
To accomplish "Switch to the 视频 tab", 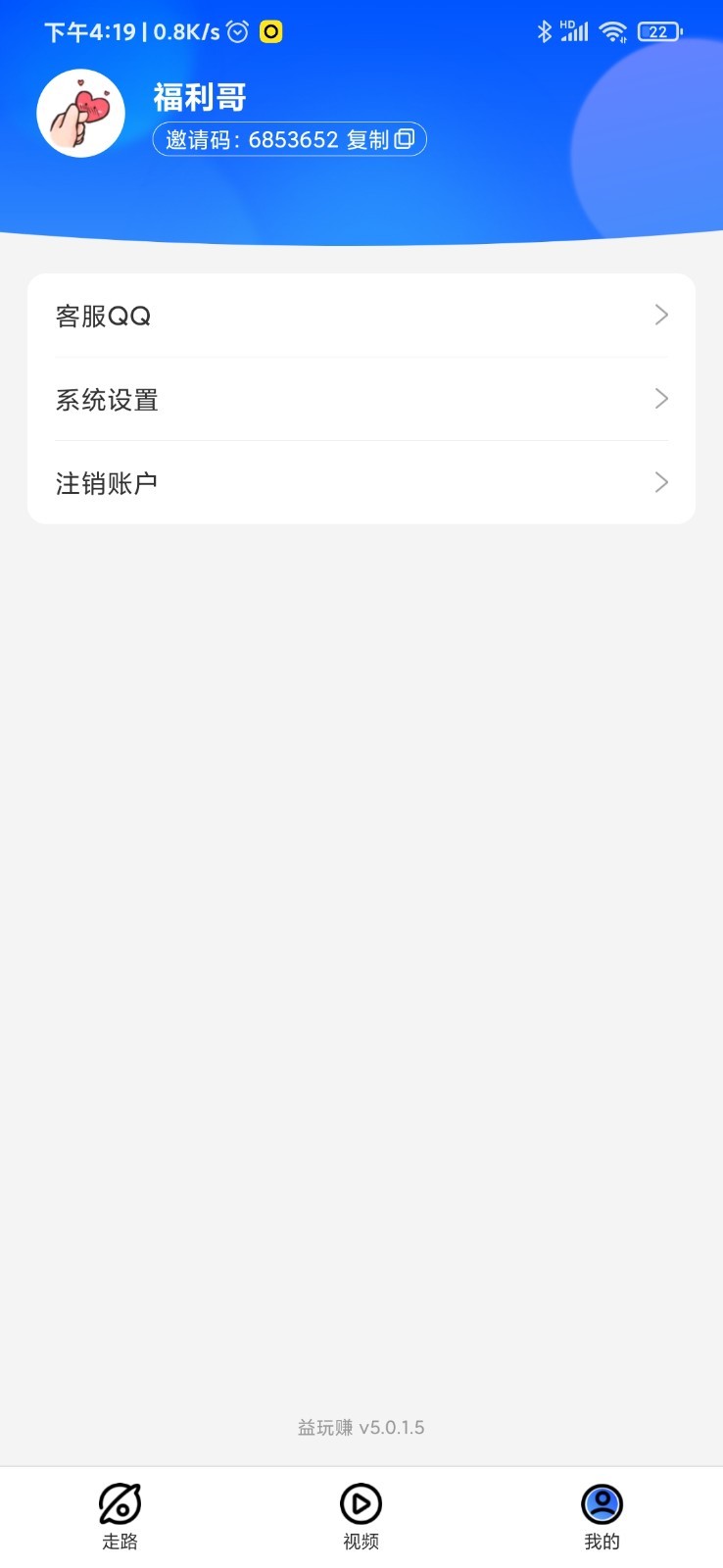I will (x=361, y=1516).
